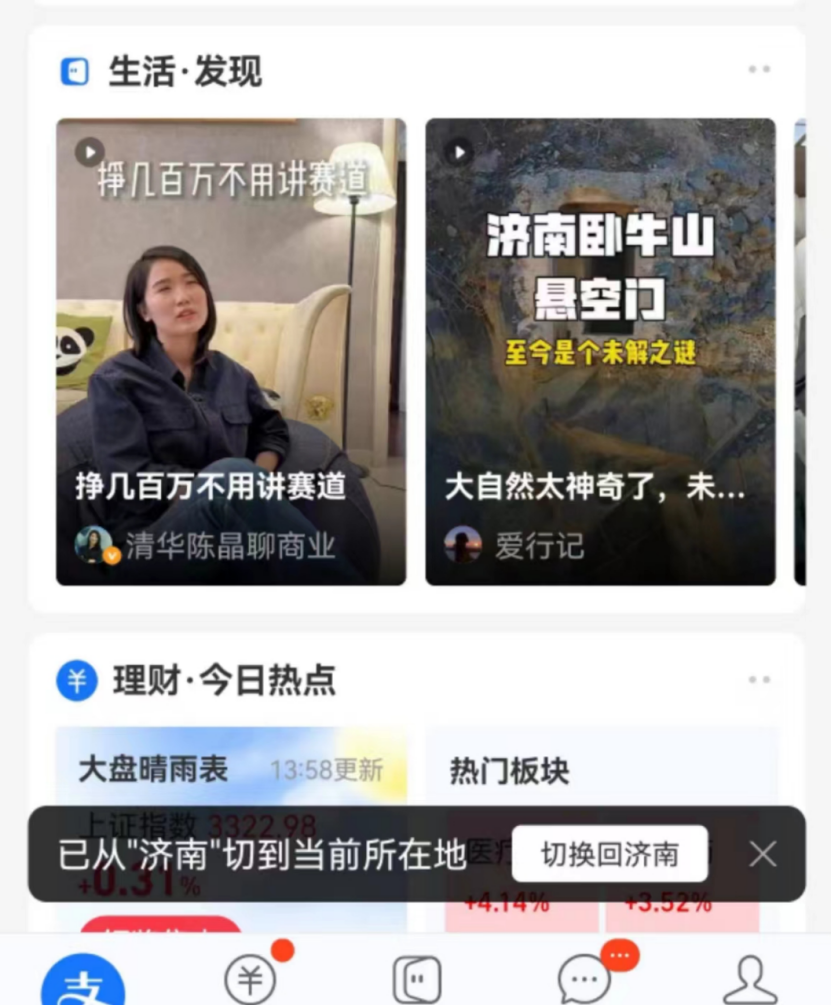Switch to the life tab
This screenshot has height=1005, width=831.
click(x=416, y=980)
